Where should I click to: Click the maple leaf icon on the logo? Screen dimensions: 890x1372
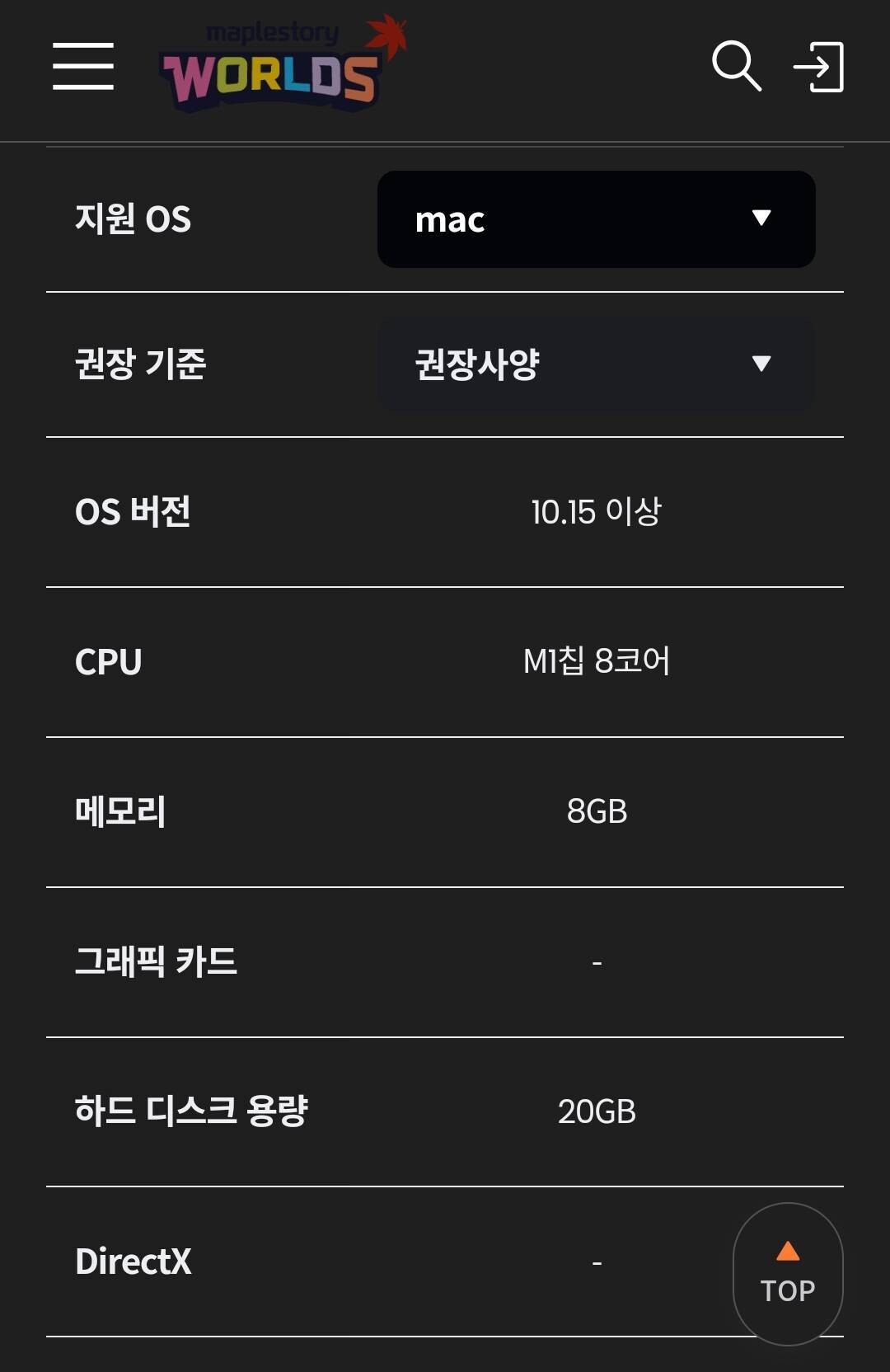386,33
